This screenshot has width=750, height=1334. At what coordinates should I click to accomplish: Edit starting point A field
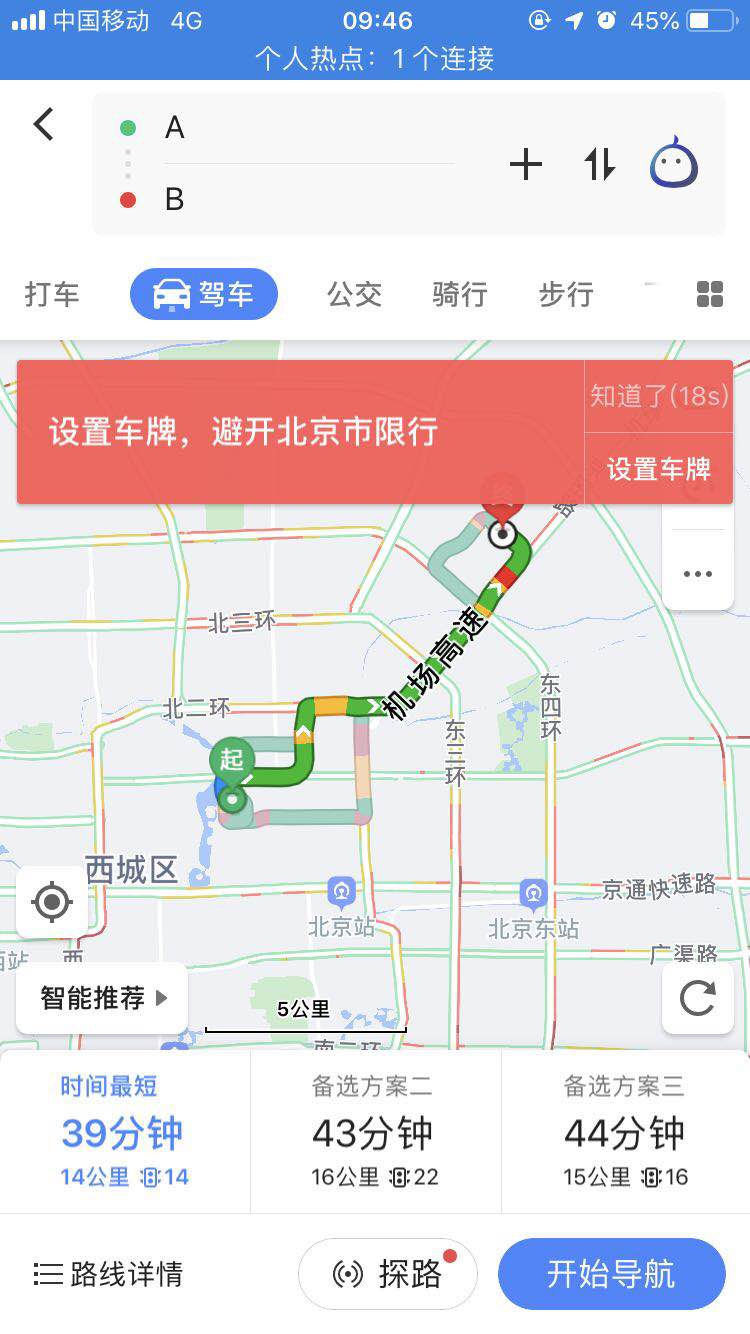[x=300, y=128]
